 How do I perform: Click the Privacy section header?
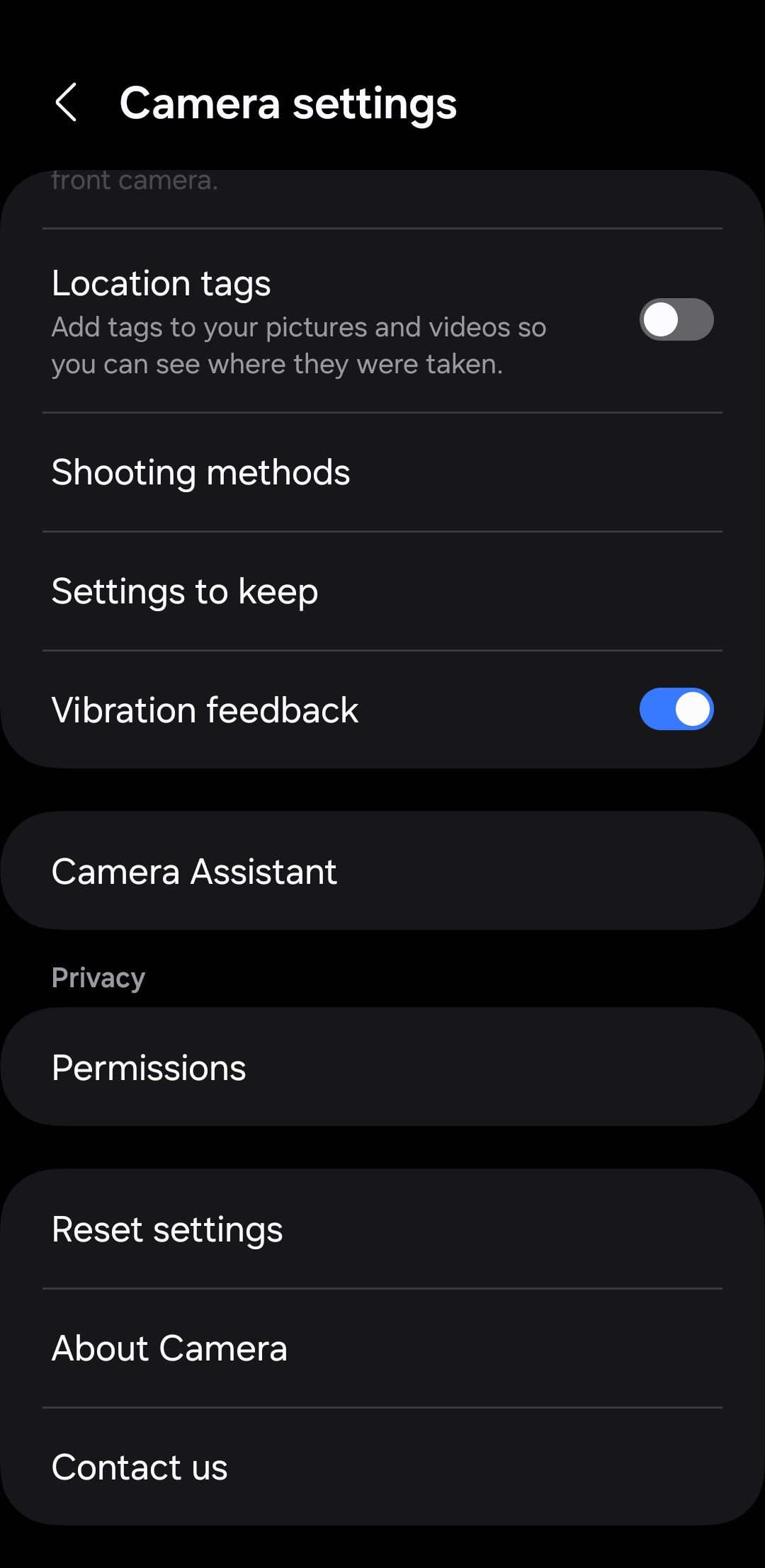pos(98,977)
